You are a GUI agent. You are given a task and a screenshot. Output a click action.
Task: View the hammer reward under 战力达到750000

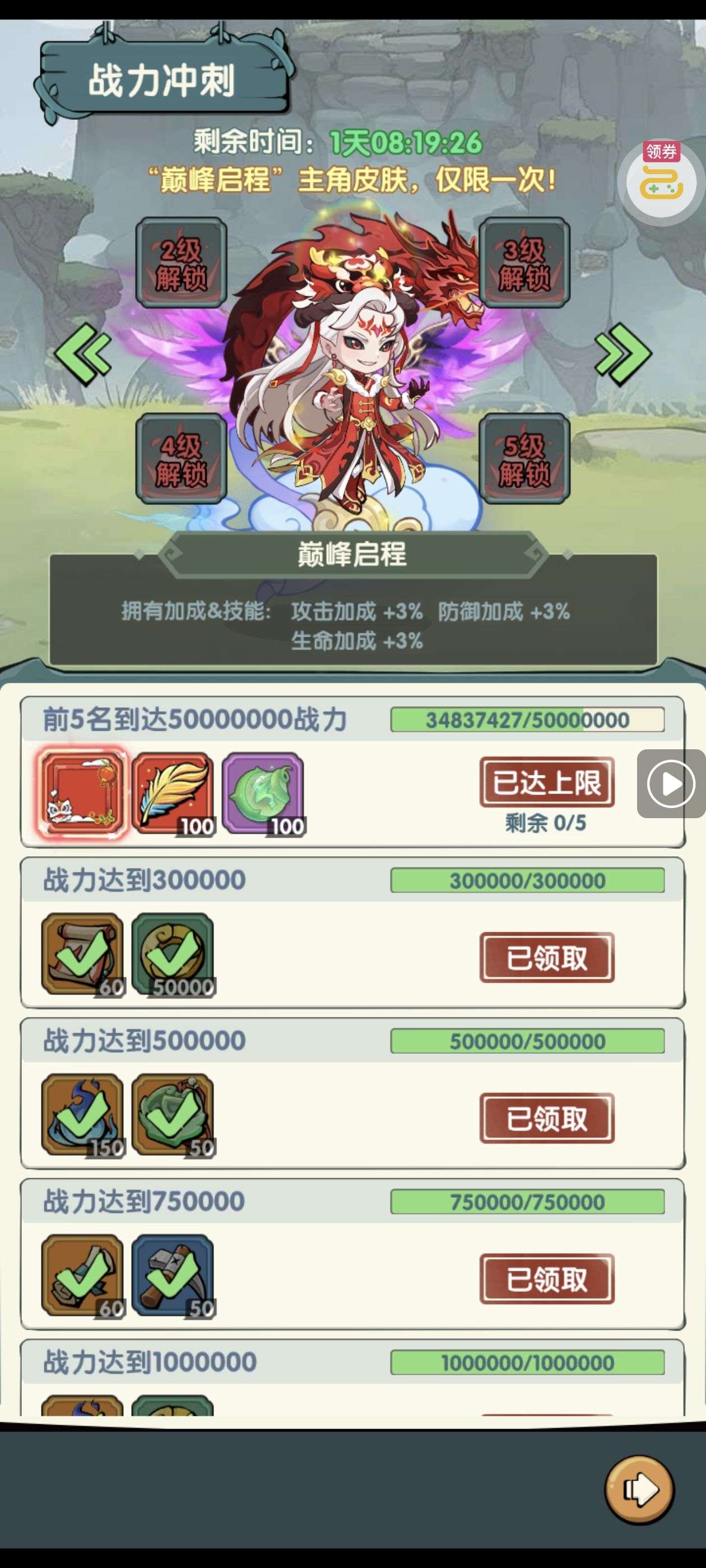click(x=173, y=1275)
